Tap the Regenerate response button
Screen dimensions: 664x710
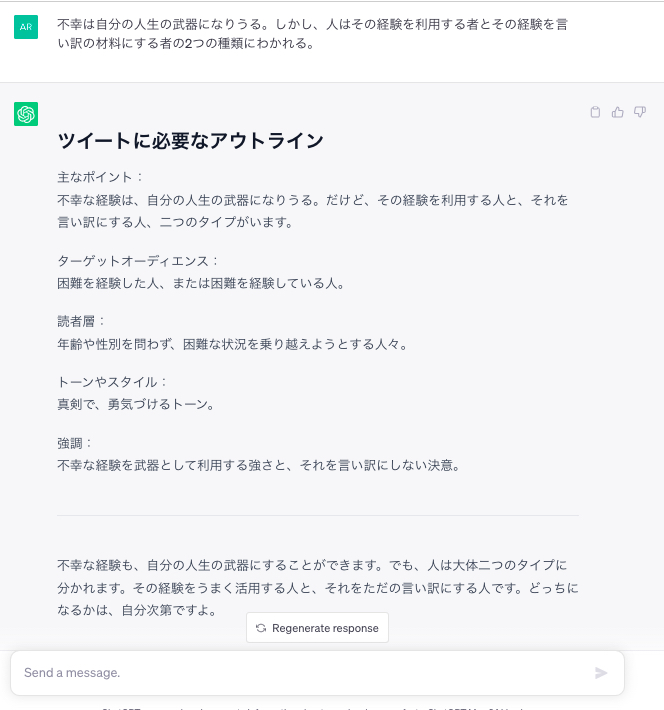click(x=317, y=628)
